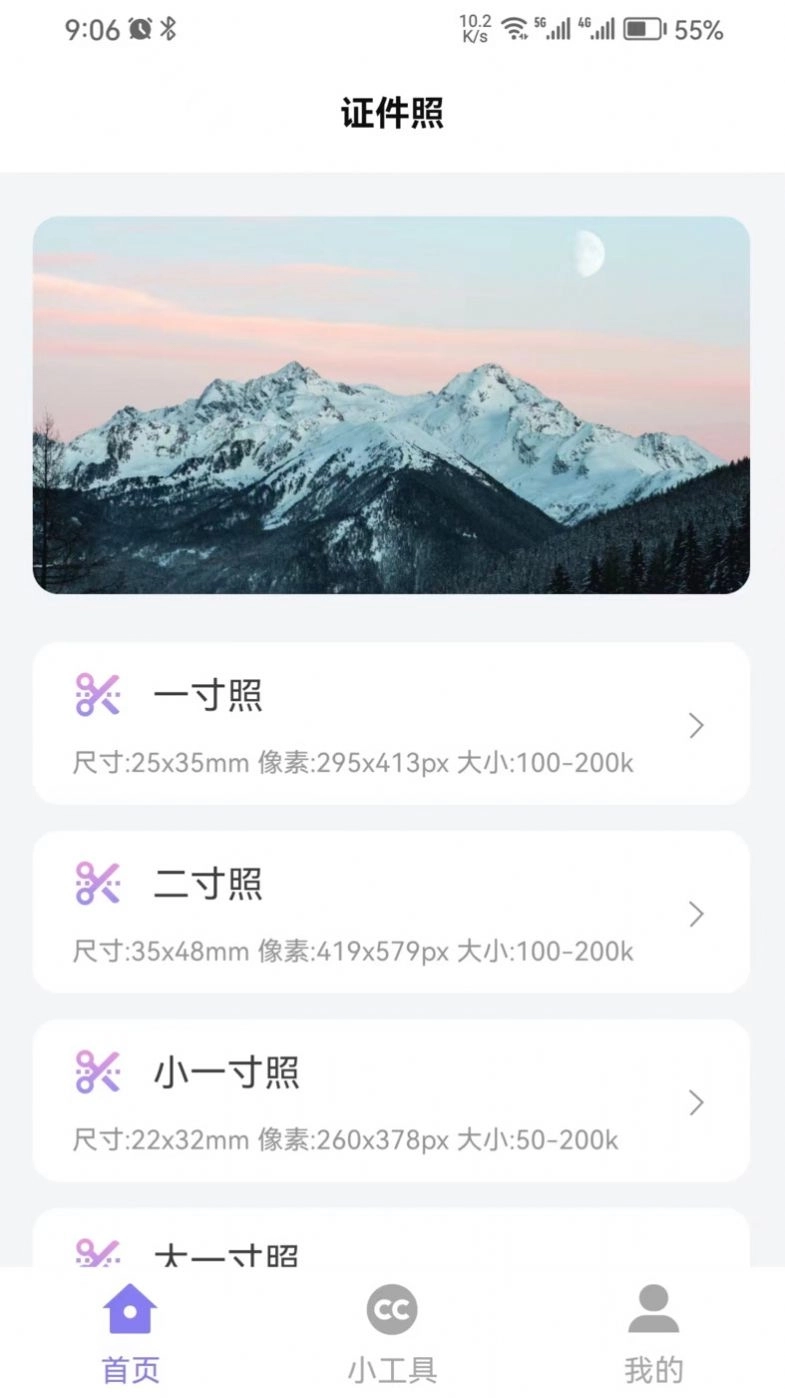
Task: Open the 二寸照 card details
Action: pos(392,912)
